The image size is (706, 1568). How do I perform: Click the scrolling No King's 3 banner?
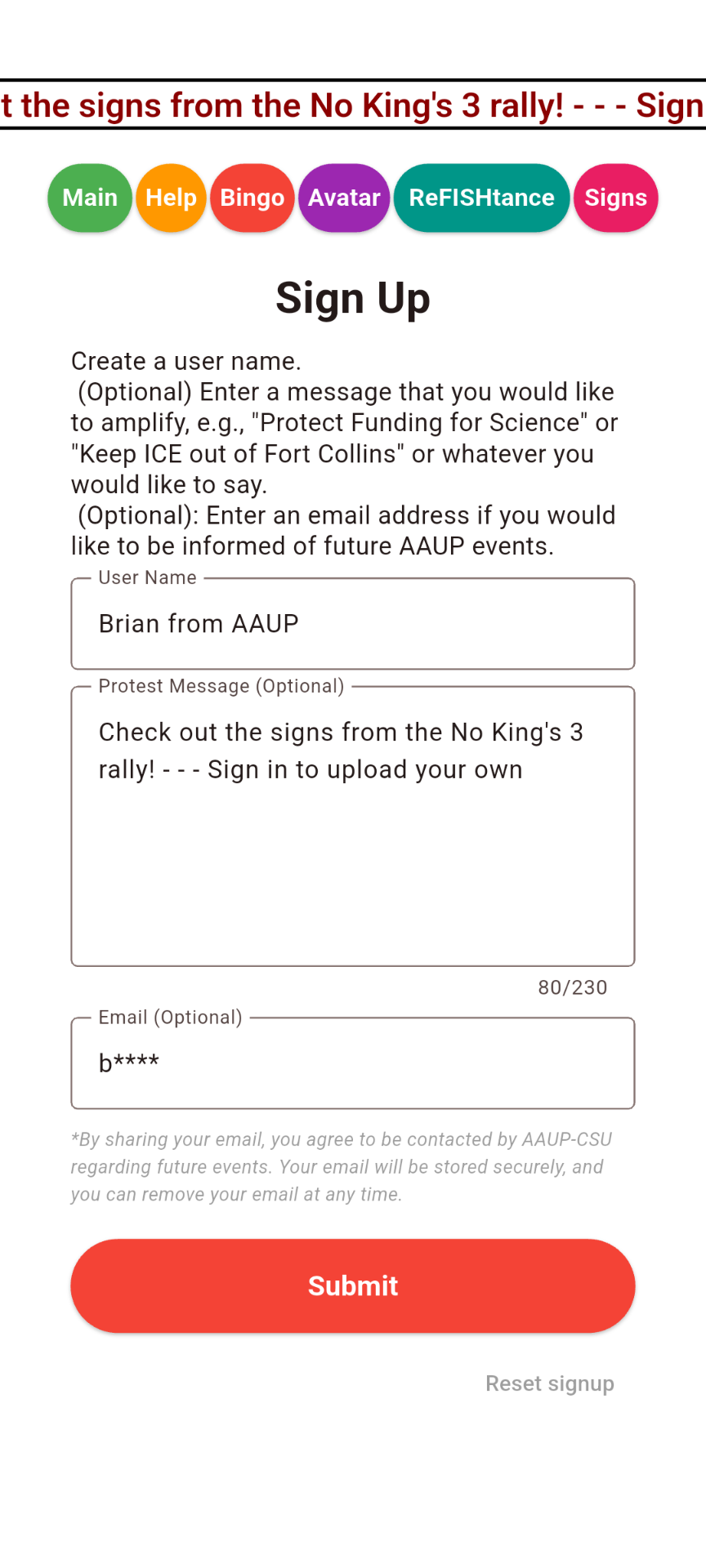point(353,105)
